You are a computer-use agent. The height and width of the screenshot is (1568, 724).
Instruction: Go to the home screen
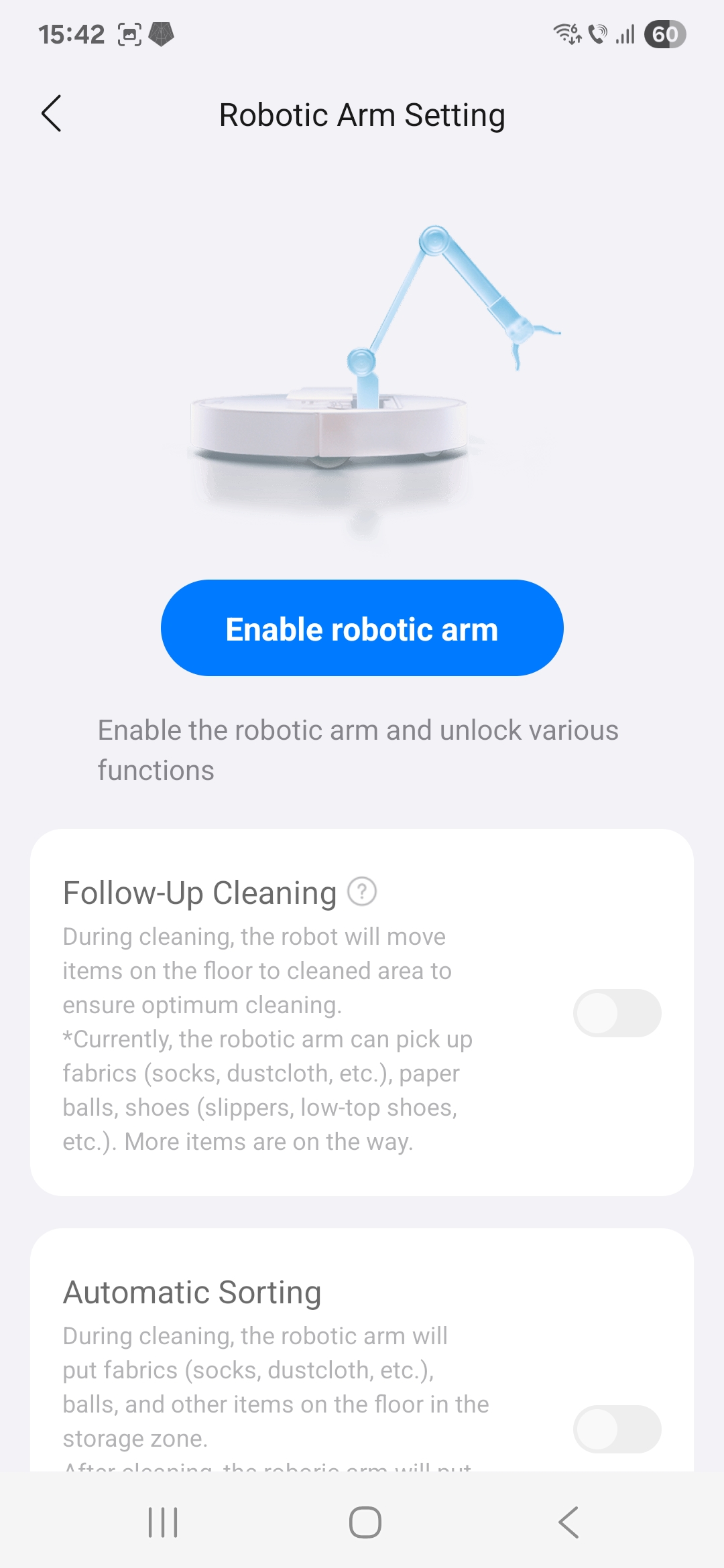[x=365, y=1522]
